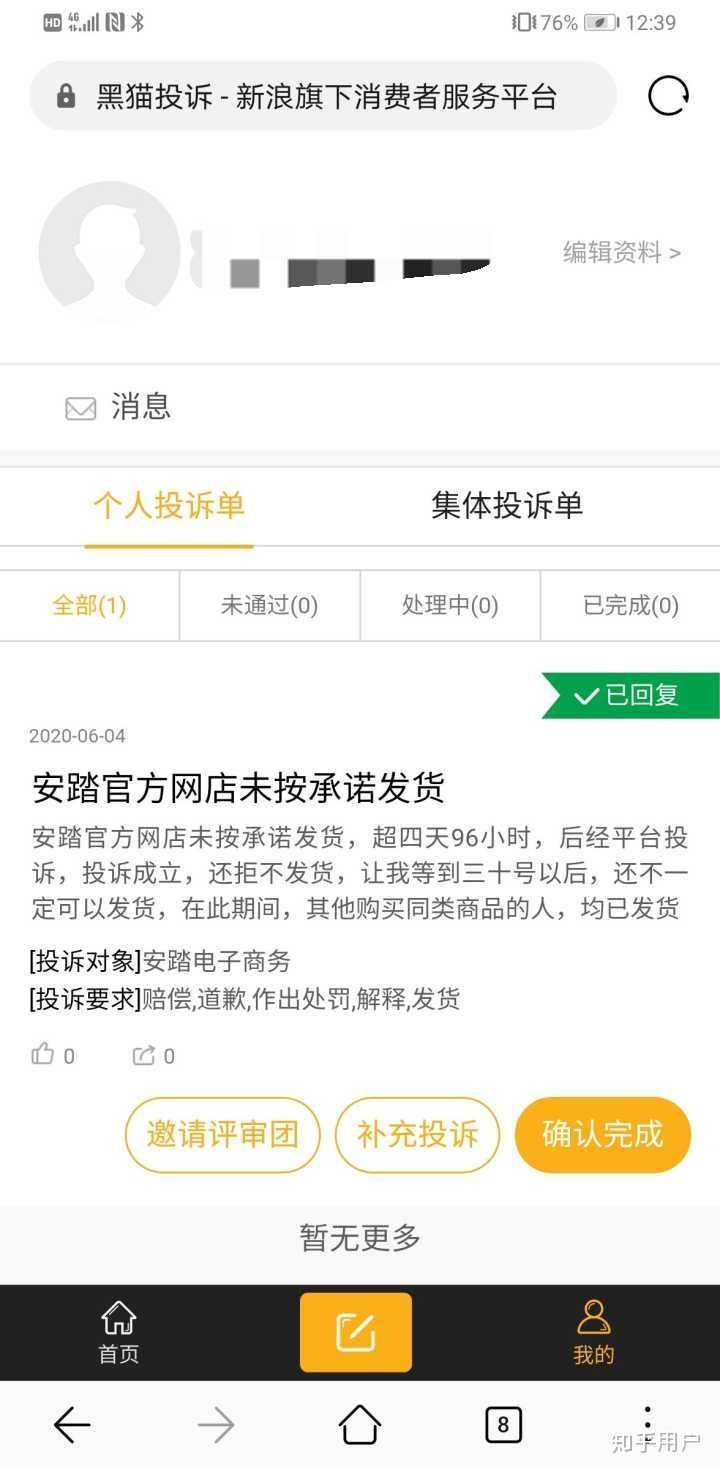Confirm completion with 确认完成
Image resolution: width=720 pixels, height=1468 pixels.
602,1135
